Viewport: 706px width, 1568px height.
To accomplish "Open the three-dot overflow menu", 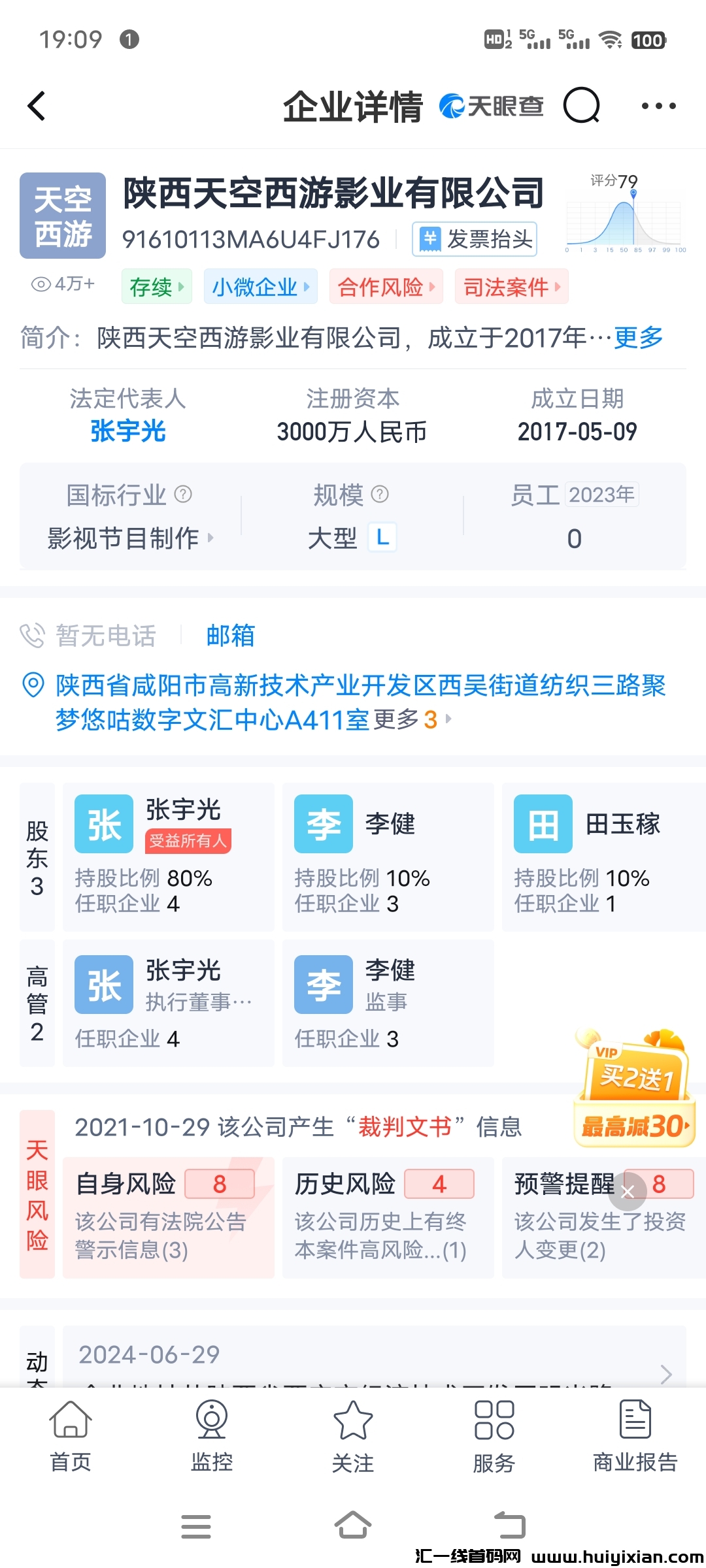I will click(658, 106).
